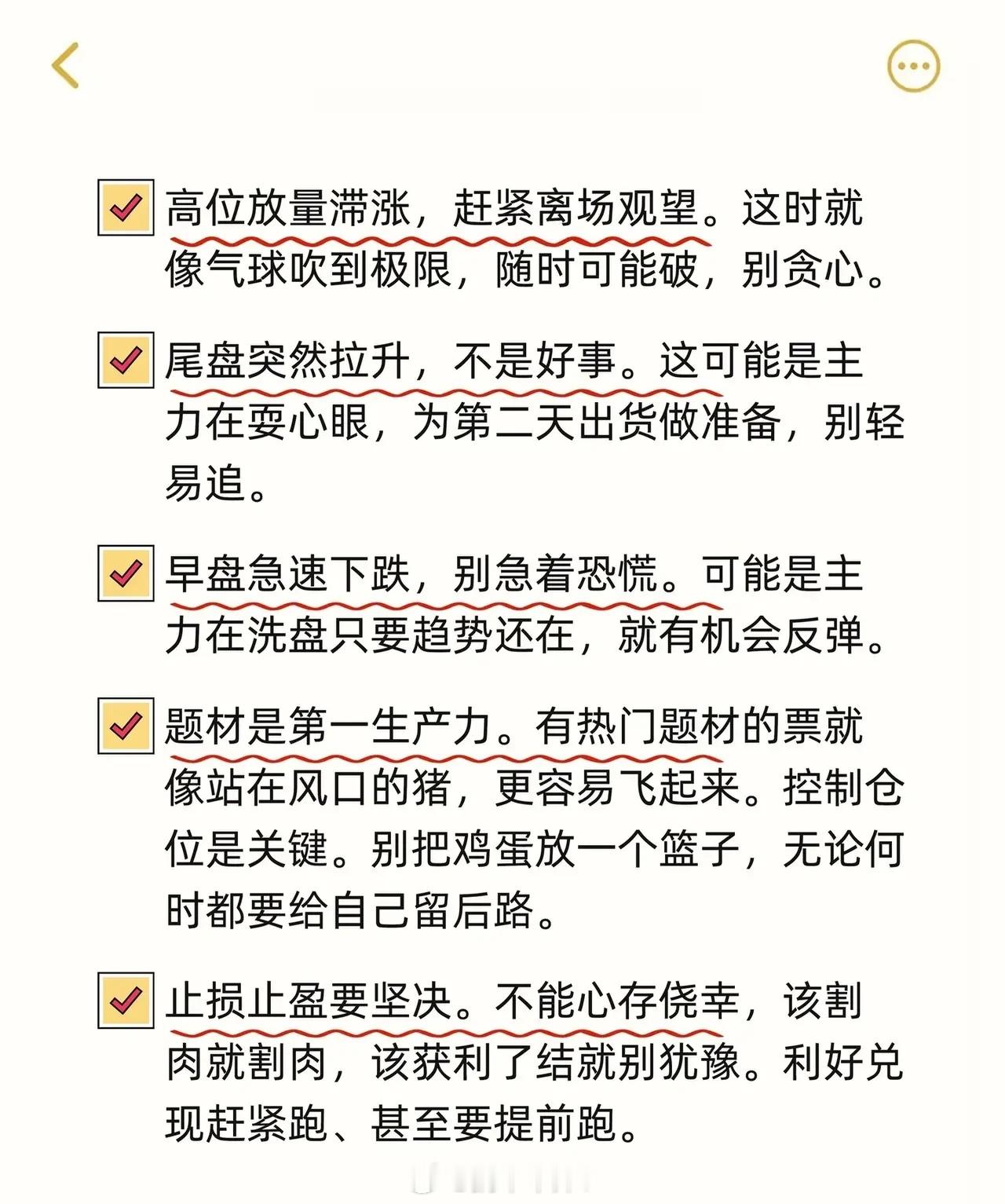Image resolution: width=1005 pixels, height=1204 pixels.
Task: Select the yellow checkbox on the first item
Action: point(123,207)
